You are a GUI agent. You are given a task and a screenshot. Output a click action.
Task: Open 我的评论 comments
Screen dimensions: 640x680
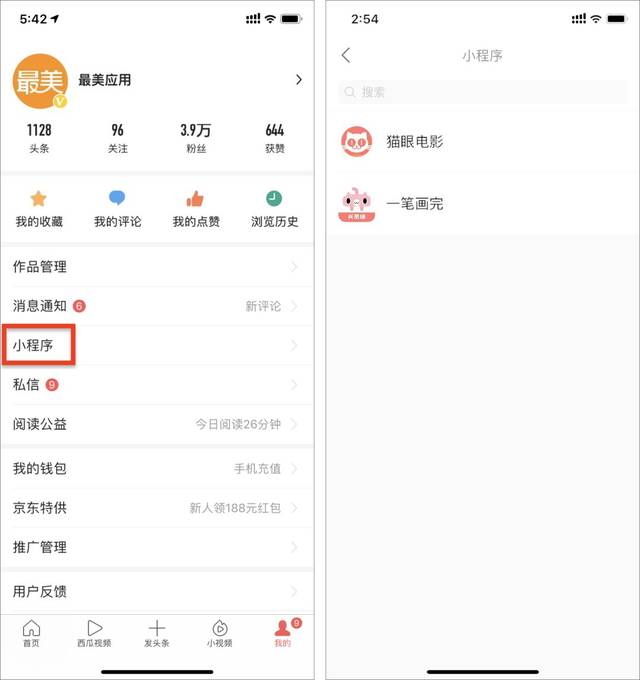117,208
